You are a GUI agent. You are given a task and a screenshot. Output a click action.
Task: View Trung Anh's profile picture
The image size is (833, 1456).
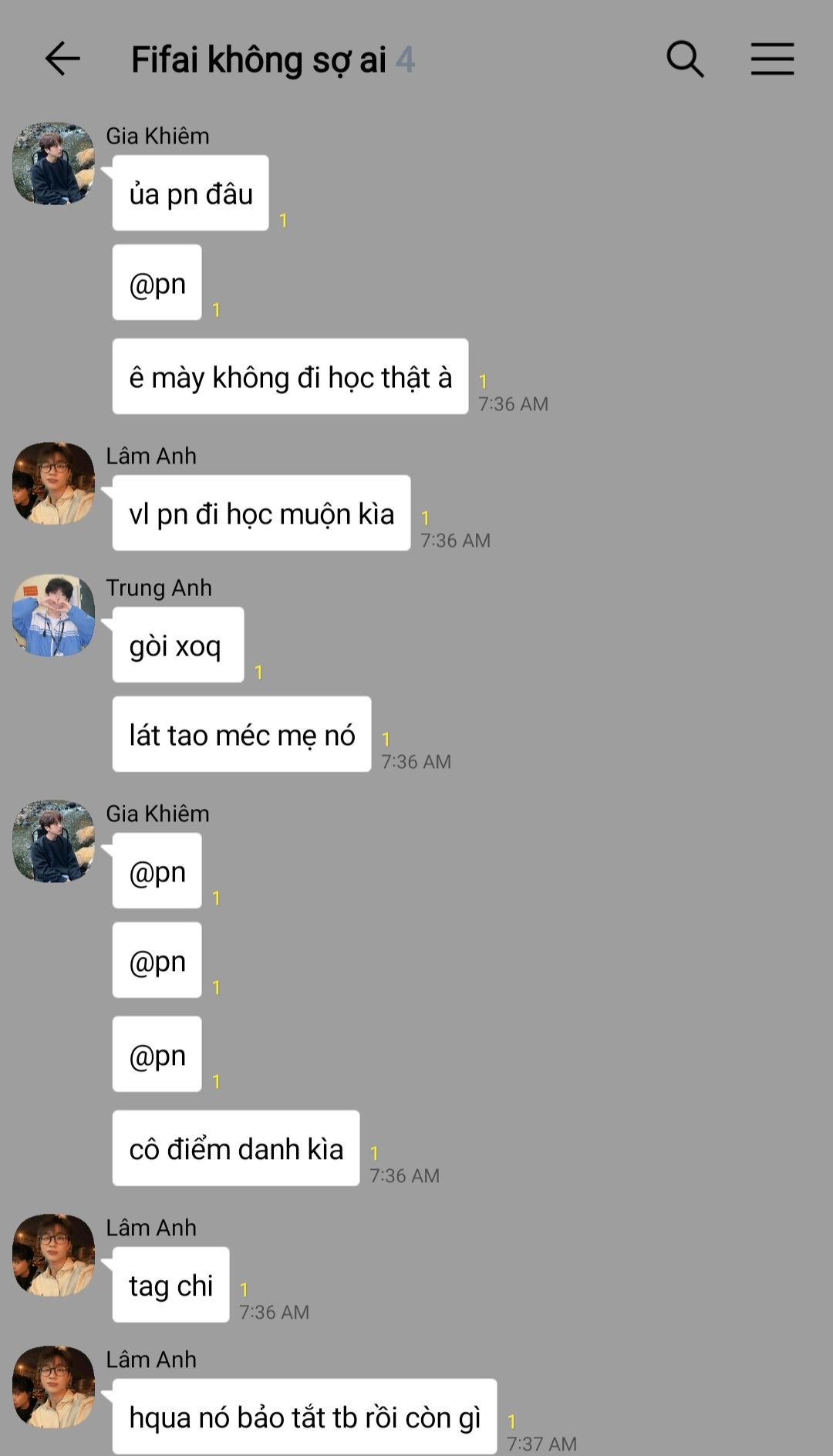53,615
